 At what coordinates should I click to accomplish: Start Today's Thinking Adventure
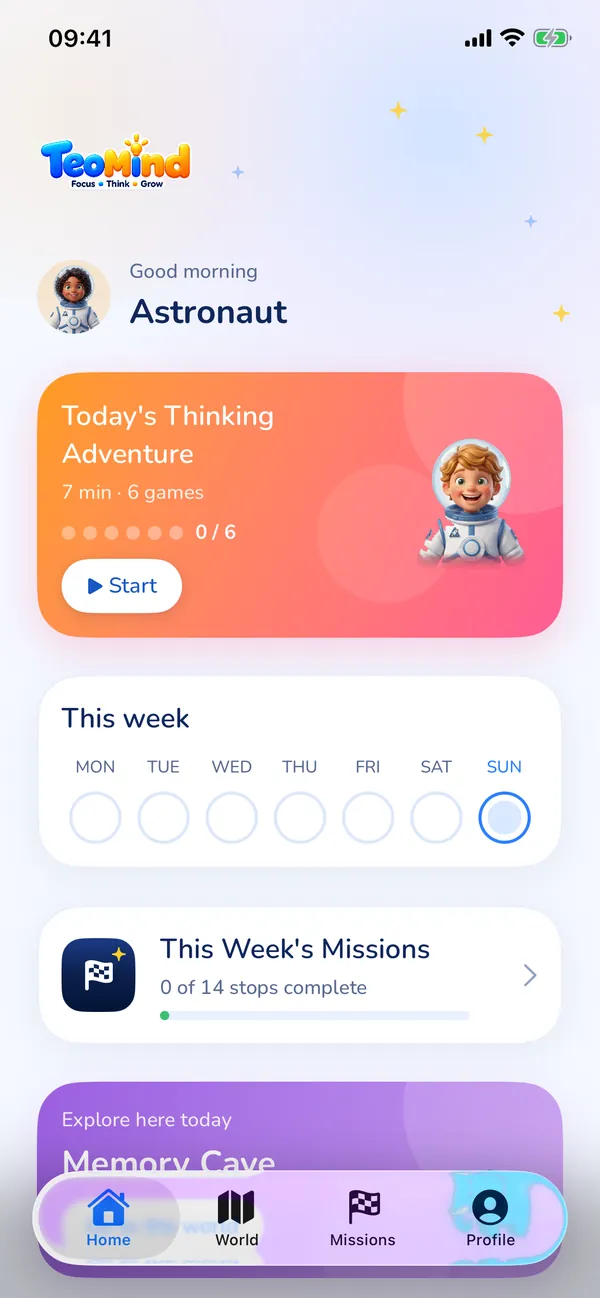tap(121, 586)
